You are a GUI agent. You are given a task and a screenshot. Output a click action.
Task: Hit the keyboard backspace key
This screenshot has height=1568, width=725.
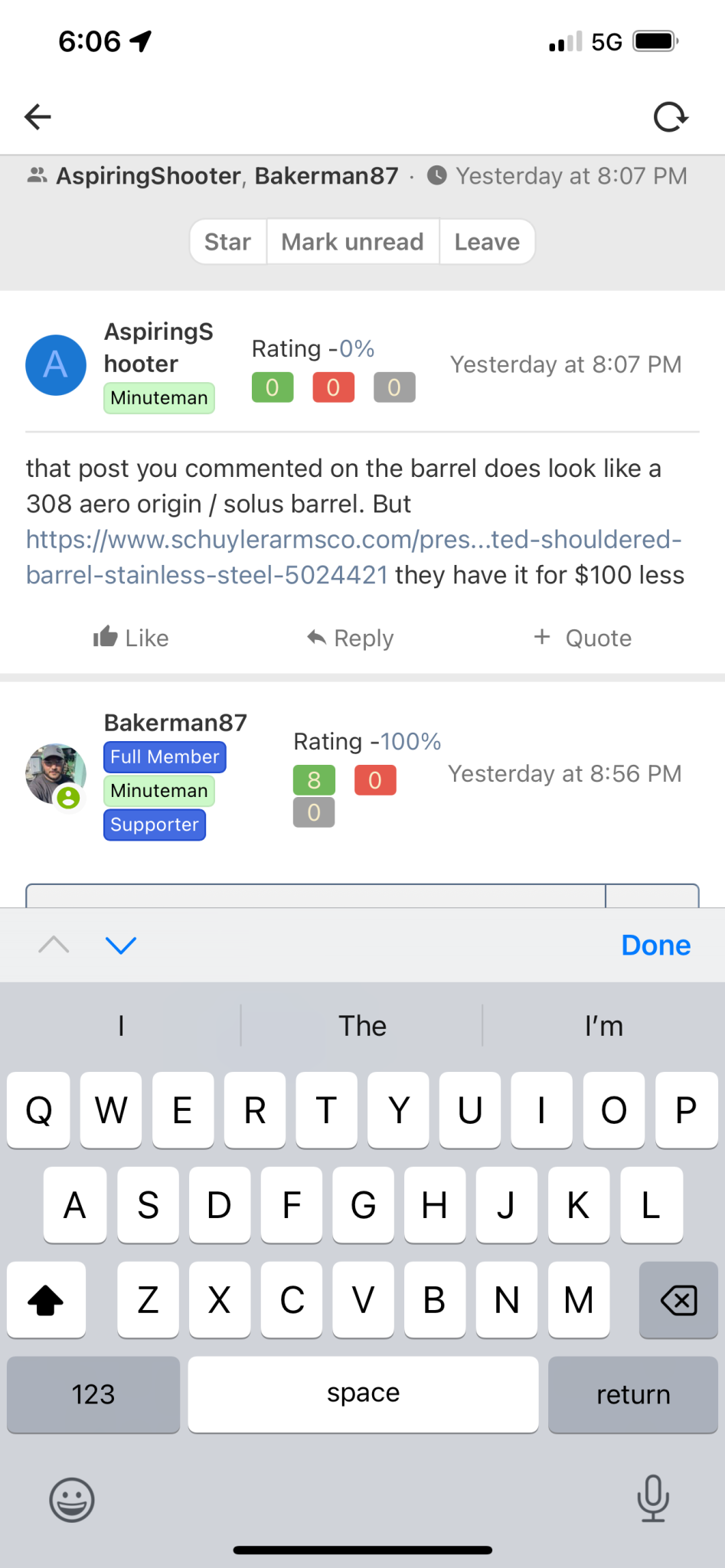tap(678, 1300)
